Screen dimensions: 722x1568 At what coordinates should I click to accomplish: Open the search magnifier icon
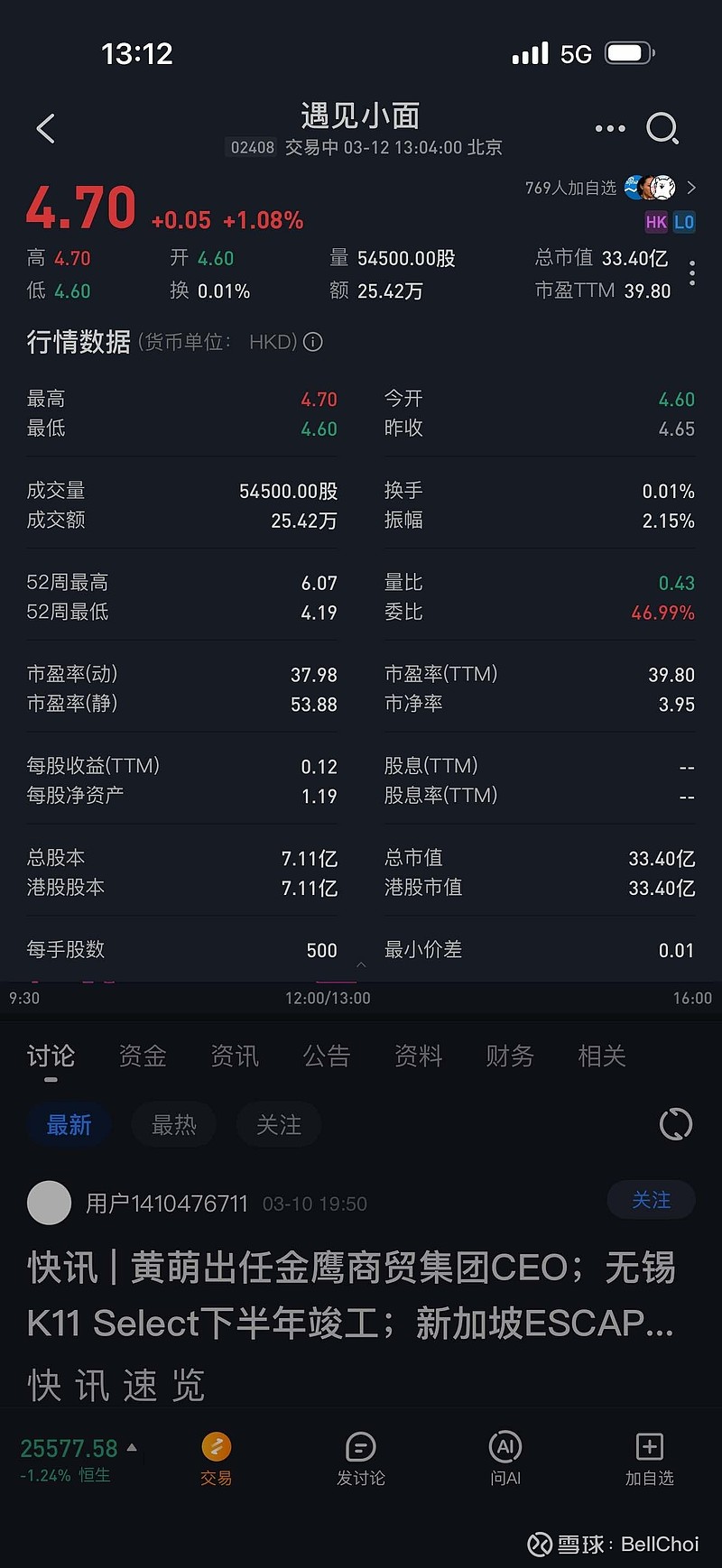662,129
